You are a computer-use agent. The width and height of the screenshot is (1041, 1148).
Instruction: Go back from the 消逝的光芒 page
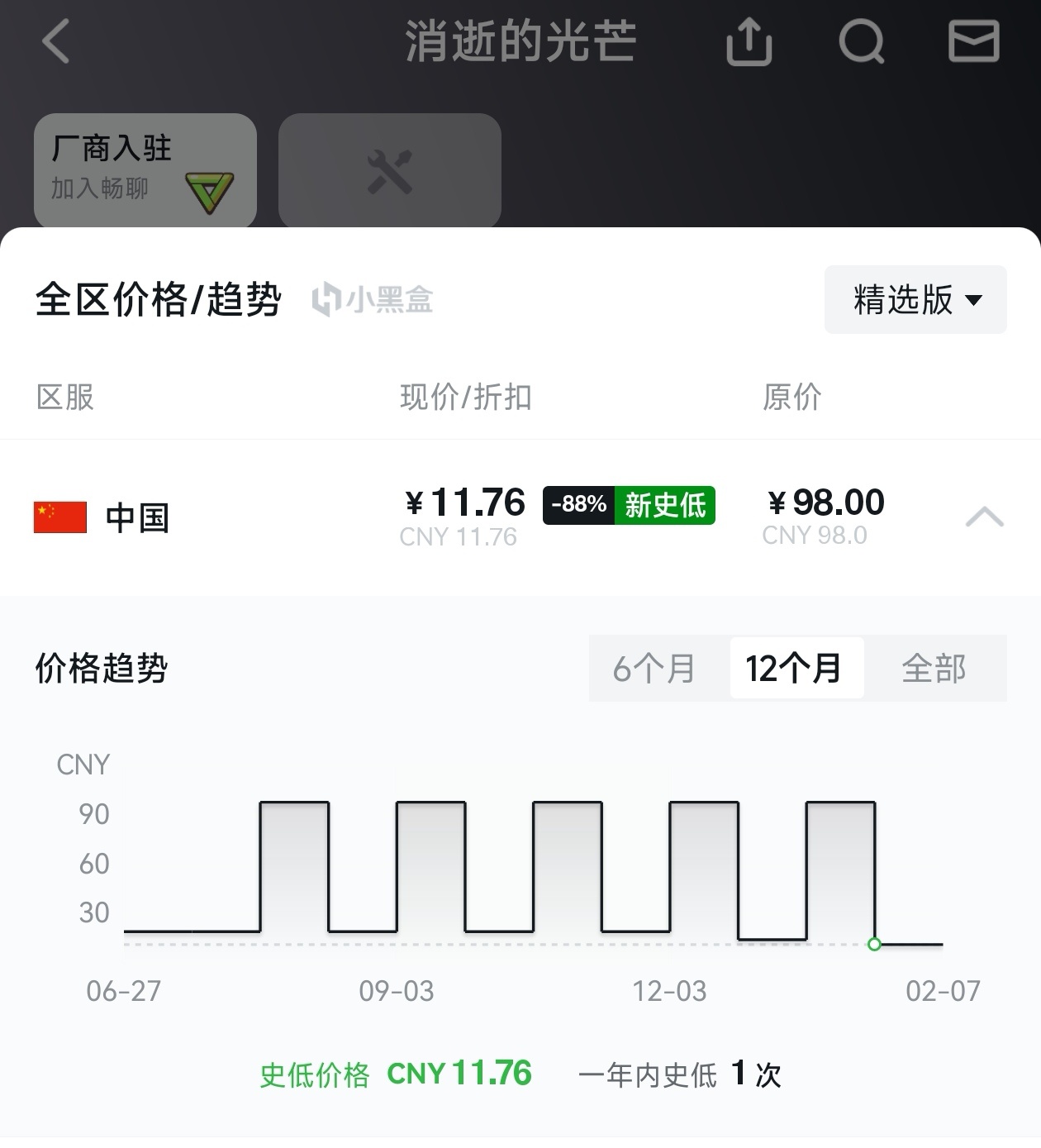click(x=56, y=41)
